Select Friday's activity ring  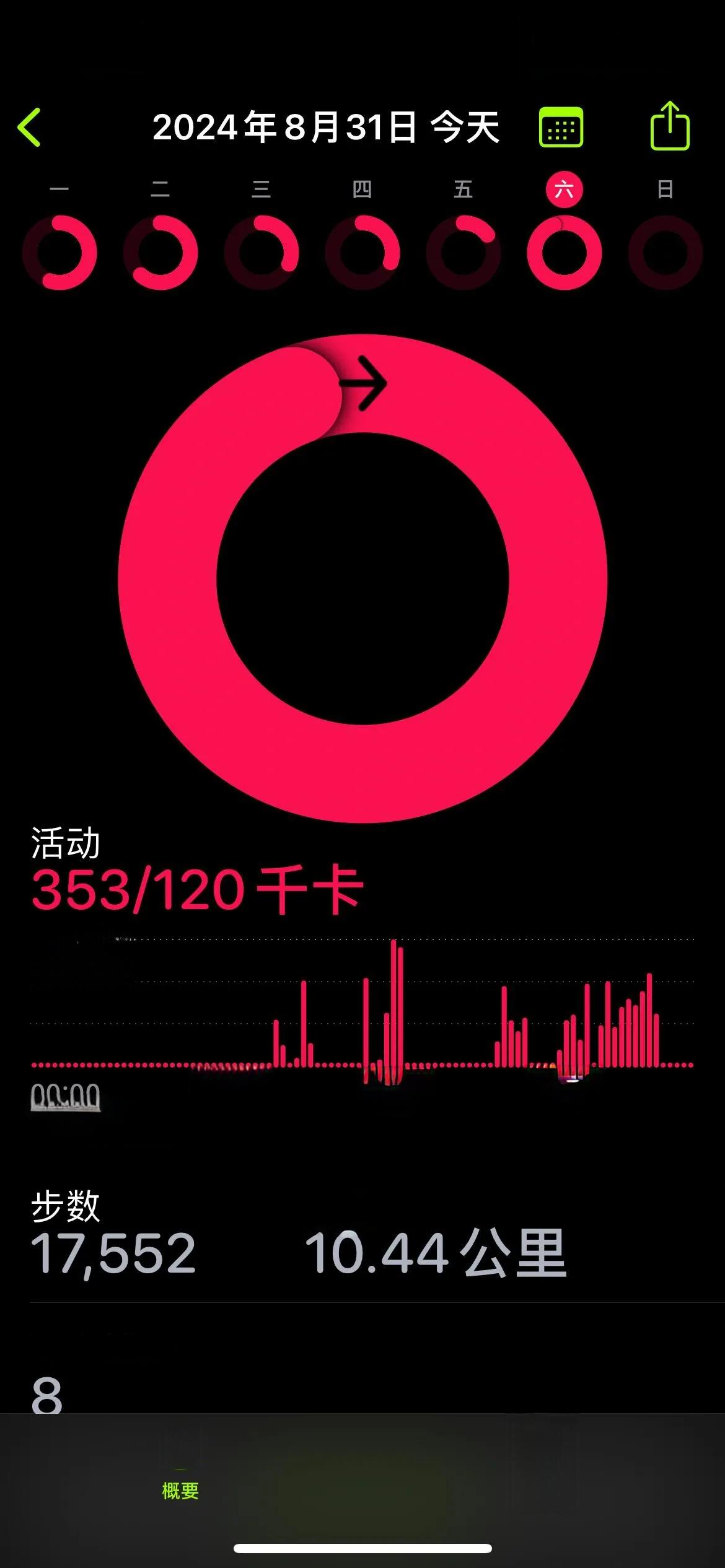[x=464, y=252]
